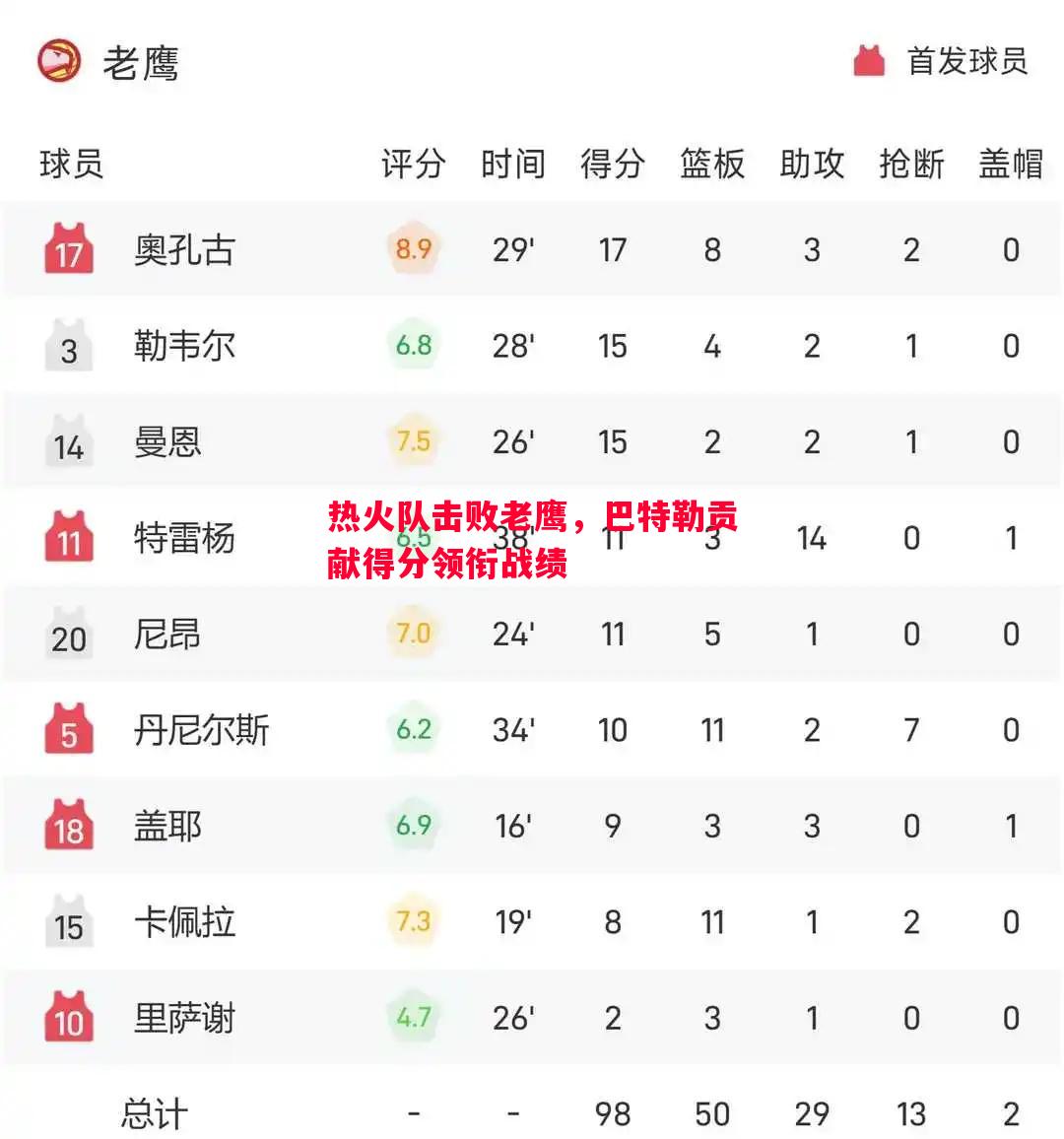Select the 篮板 column header
The width and height of the screenshot is (1064, 1139).
pyautogui.click(x=712, y=165)
